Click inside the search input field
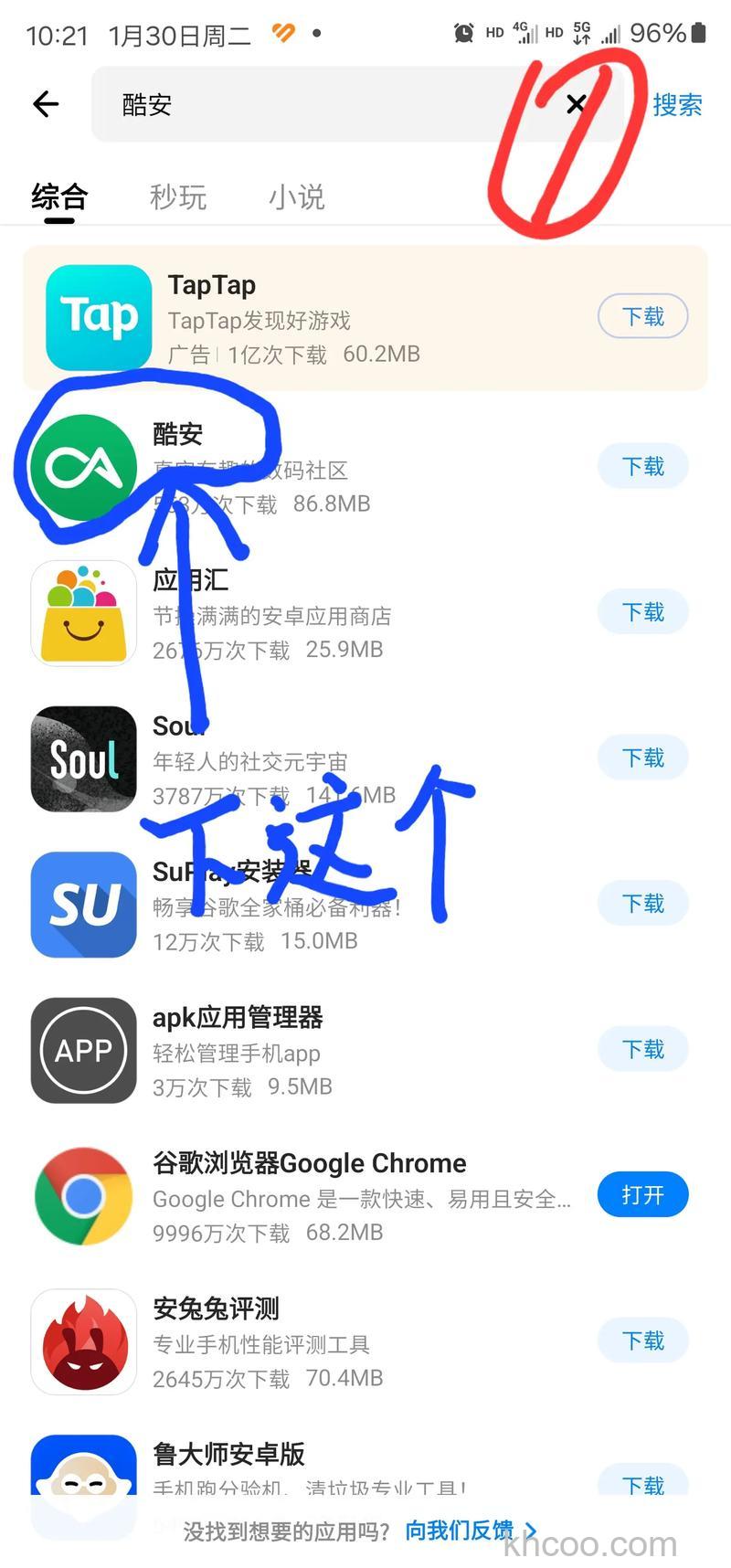The image size is (731, 1568). [x=320, y=104]
